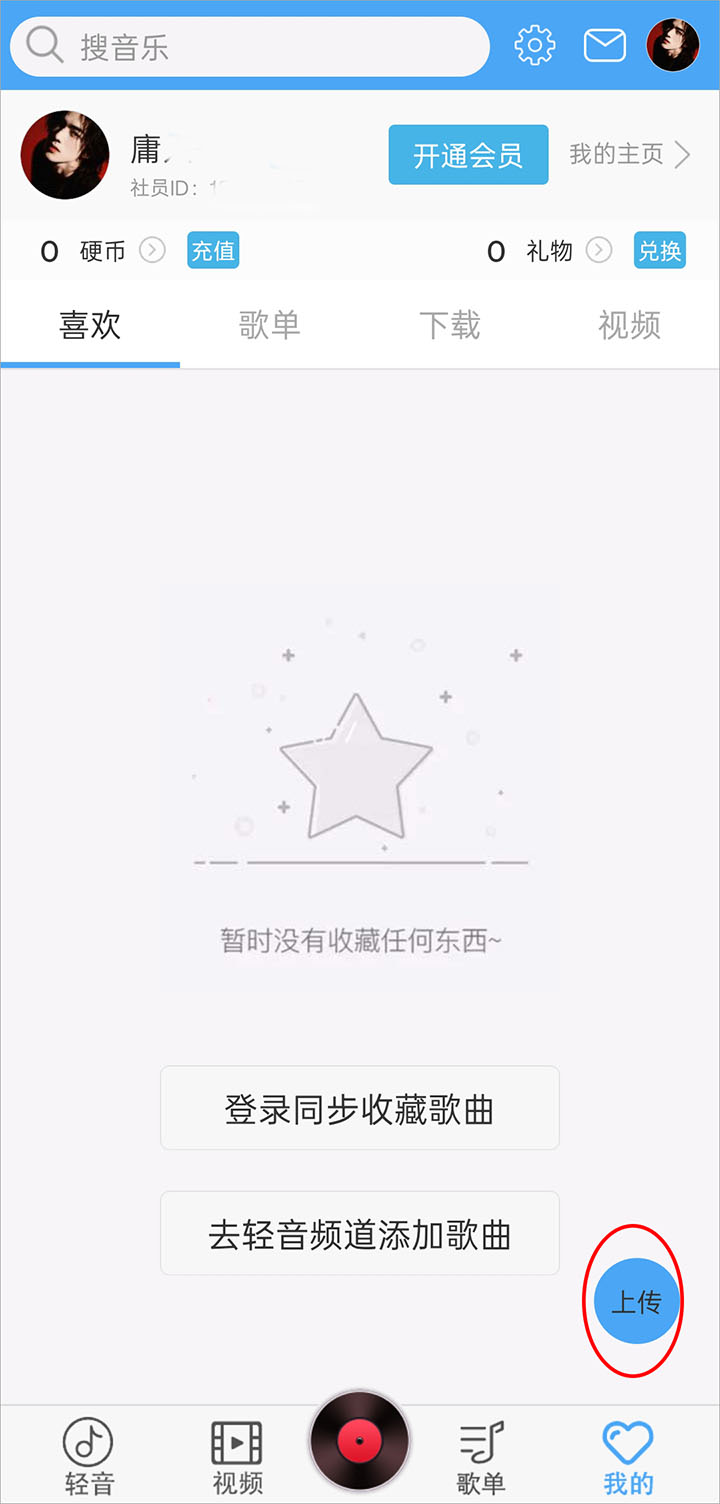Image resolution: width=720 pixels, height=1504 pixels.
Task: Tap 充值 to recharge coins
Action: 213,251
